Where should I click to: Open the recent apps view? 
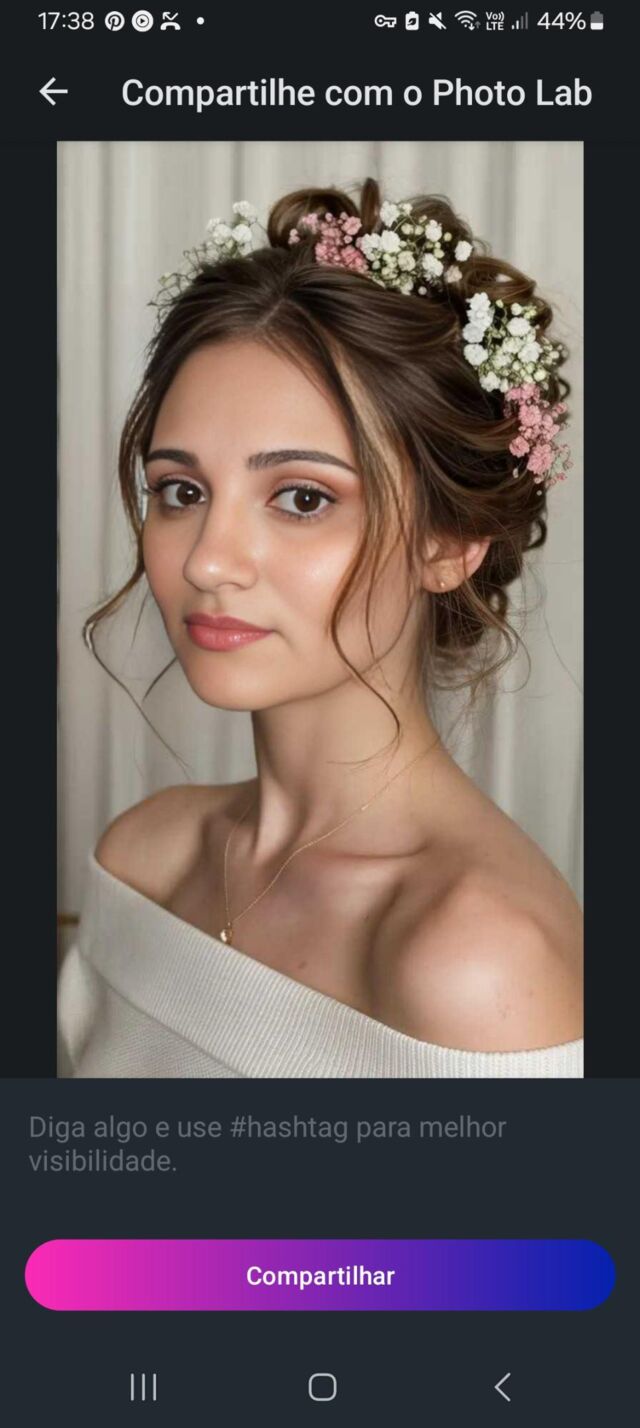pos(143,1387)
